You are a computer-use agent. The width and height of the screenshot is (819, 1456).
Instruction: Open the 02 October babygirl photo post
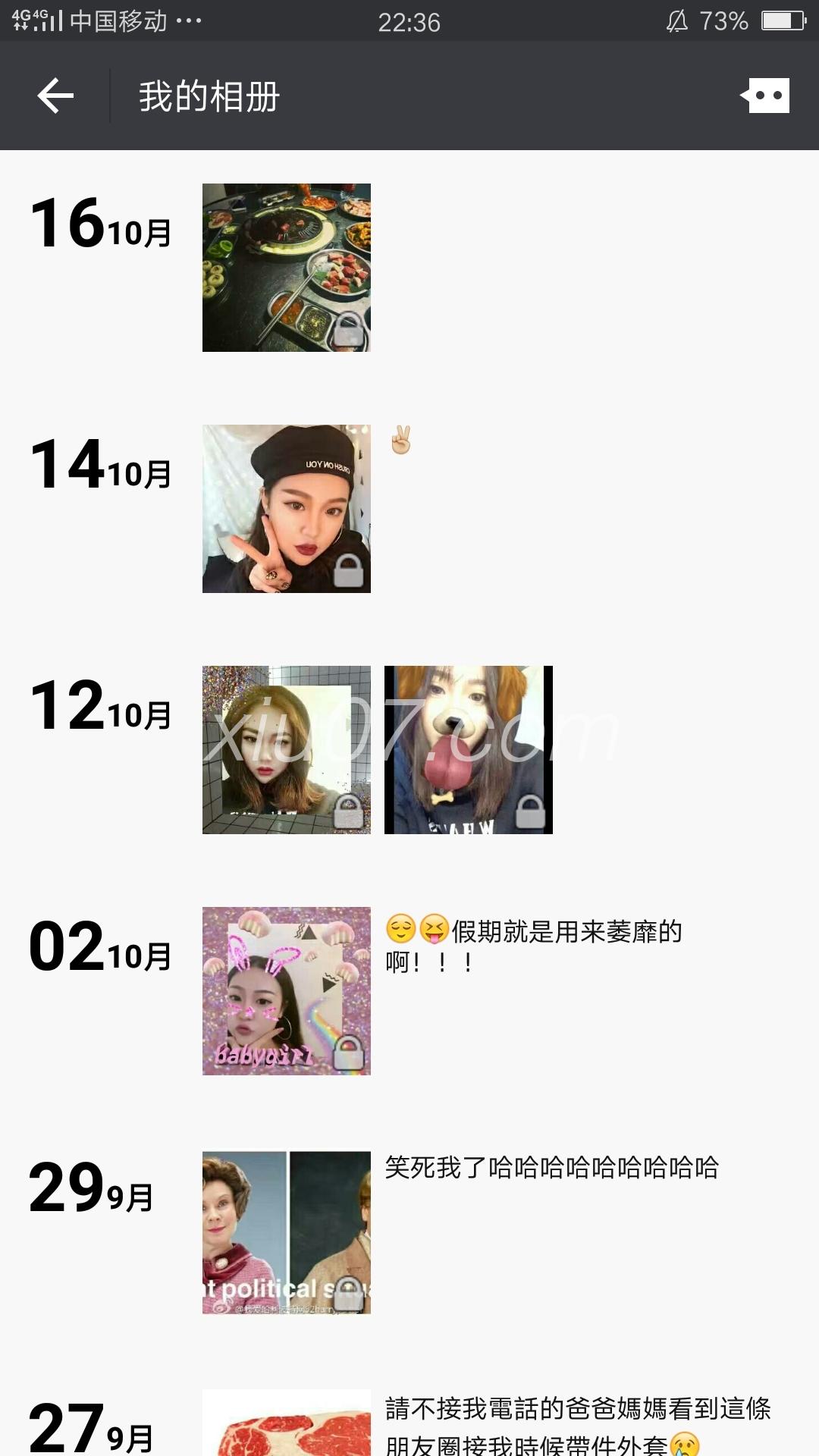click(286, 990)
